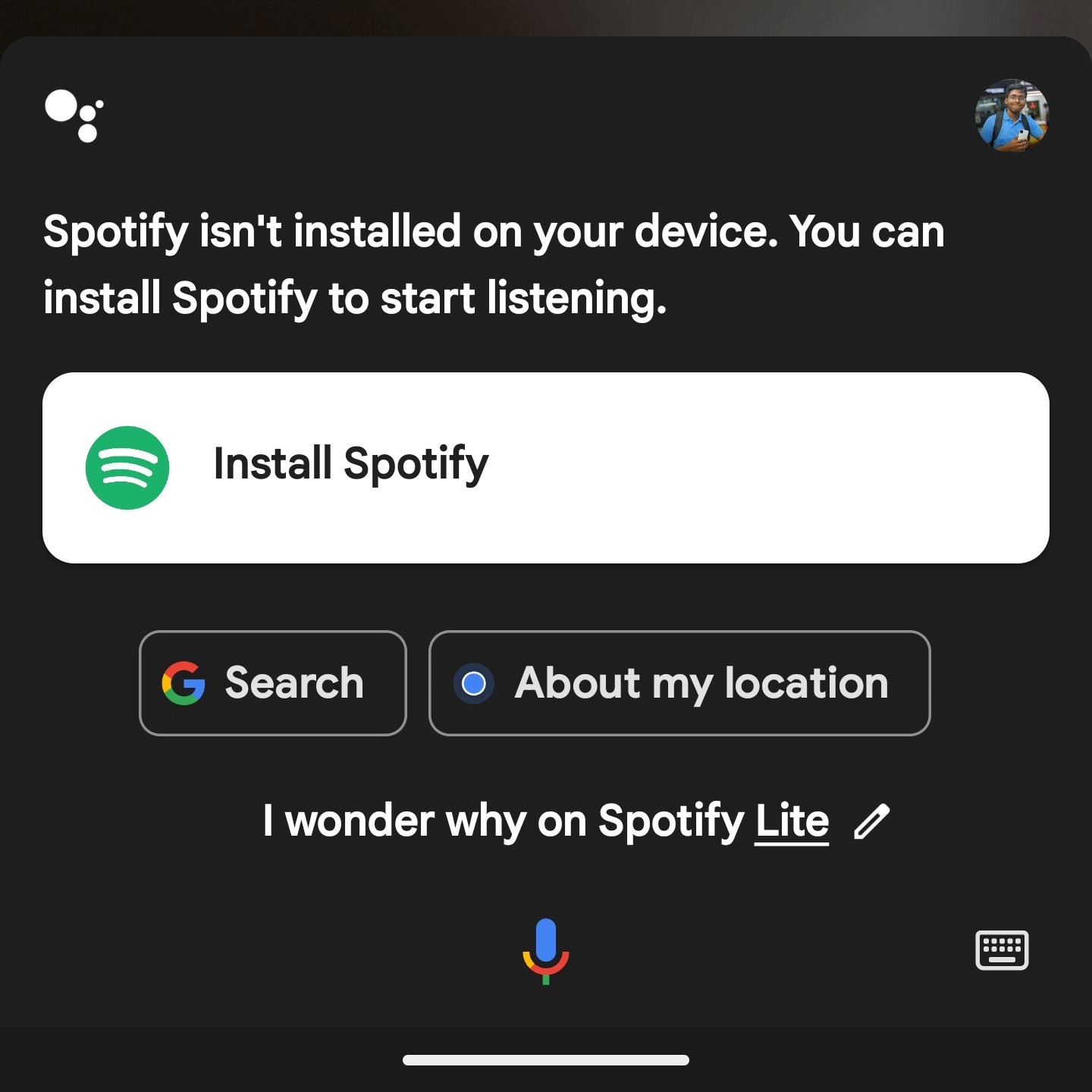Tap the underlined word Lite

click(792, 821)
